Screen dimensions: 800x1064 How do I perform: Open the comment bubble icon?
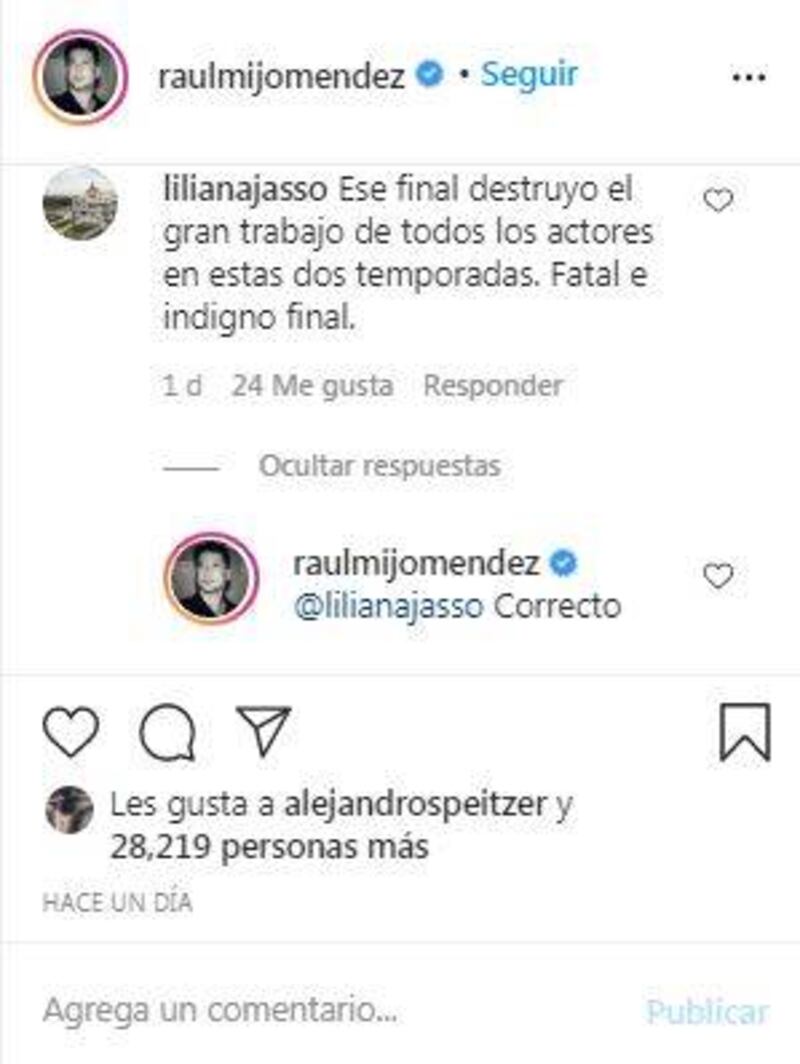[x=166, y=735]
